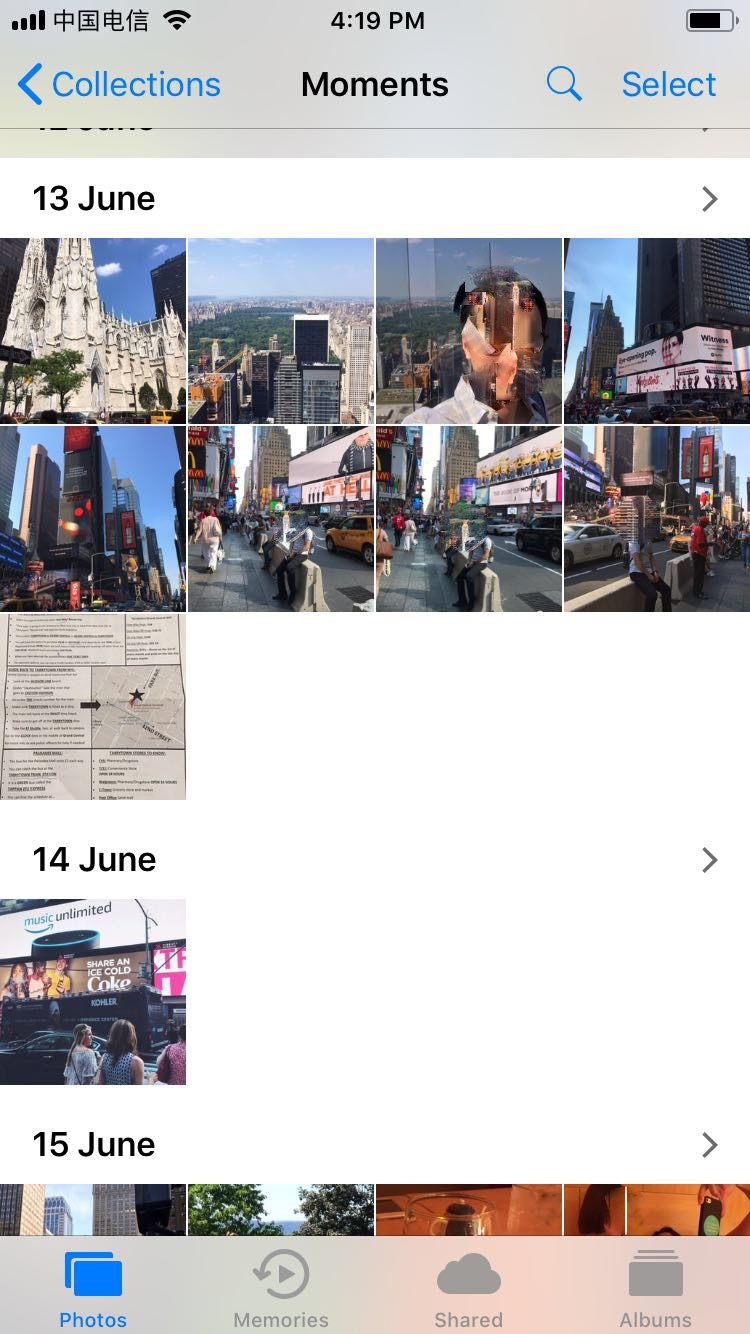This screenshot has width=750, height=1334.
Task: Switch to the Memories tab
Action: 281,1290
